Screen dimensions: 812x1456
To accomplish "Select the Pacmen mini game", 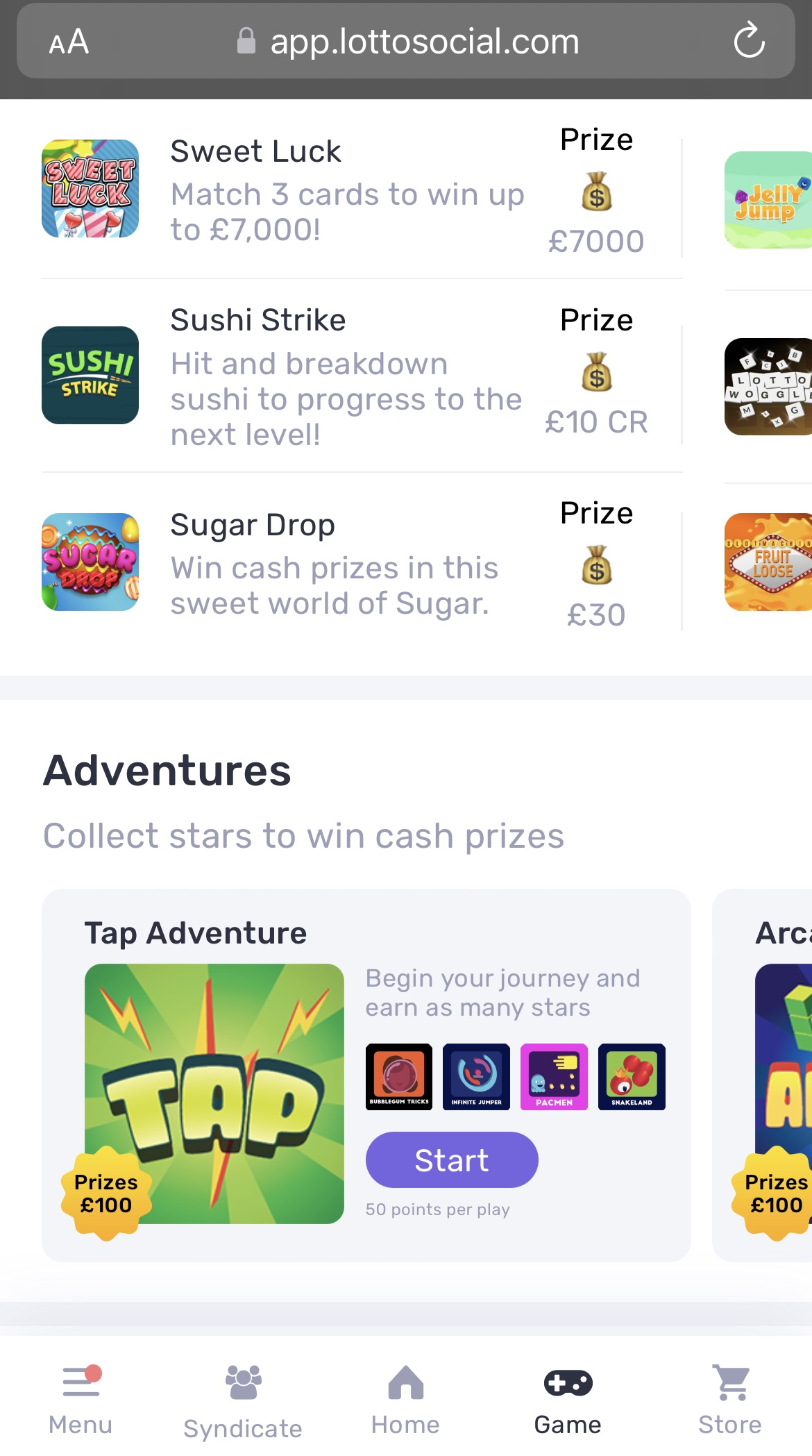I will [554, 1077].
